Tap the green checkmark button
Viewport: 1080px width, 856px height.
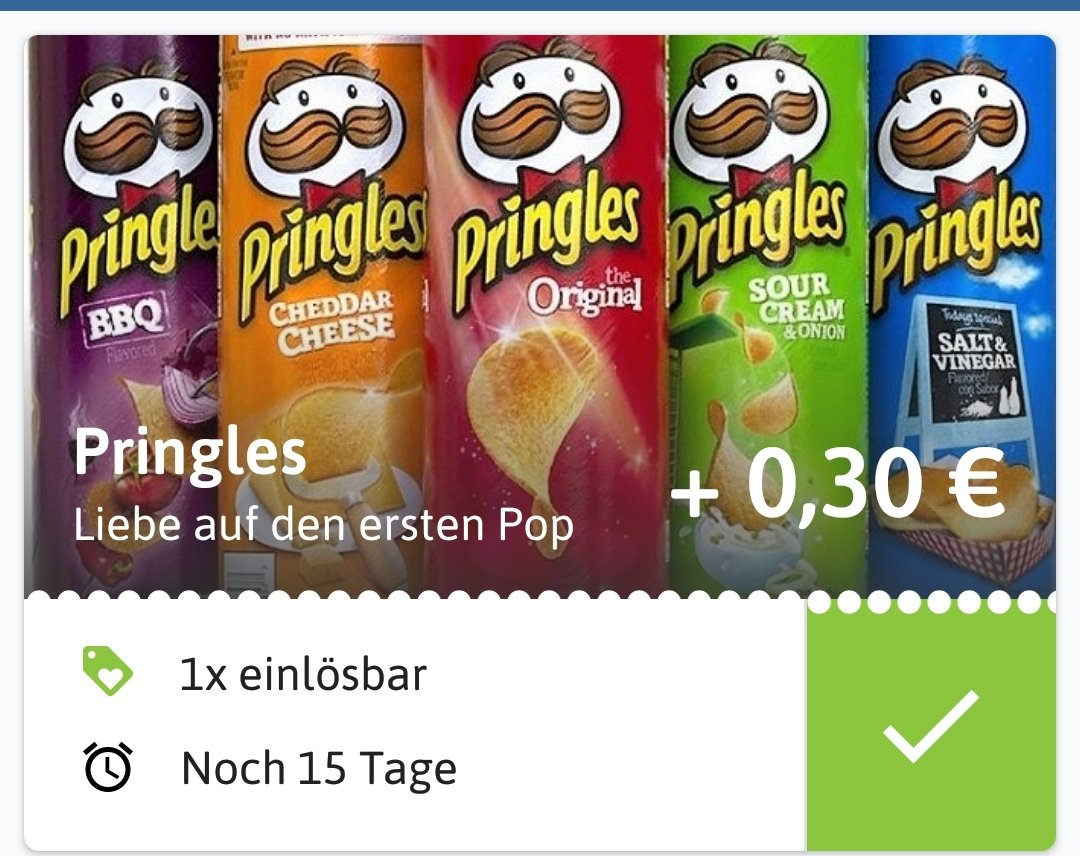coord(930,727)
